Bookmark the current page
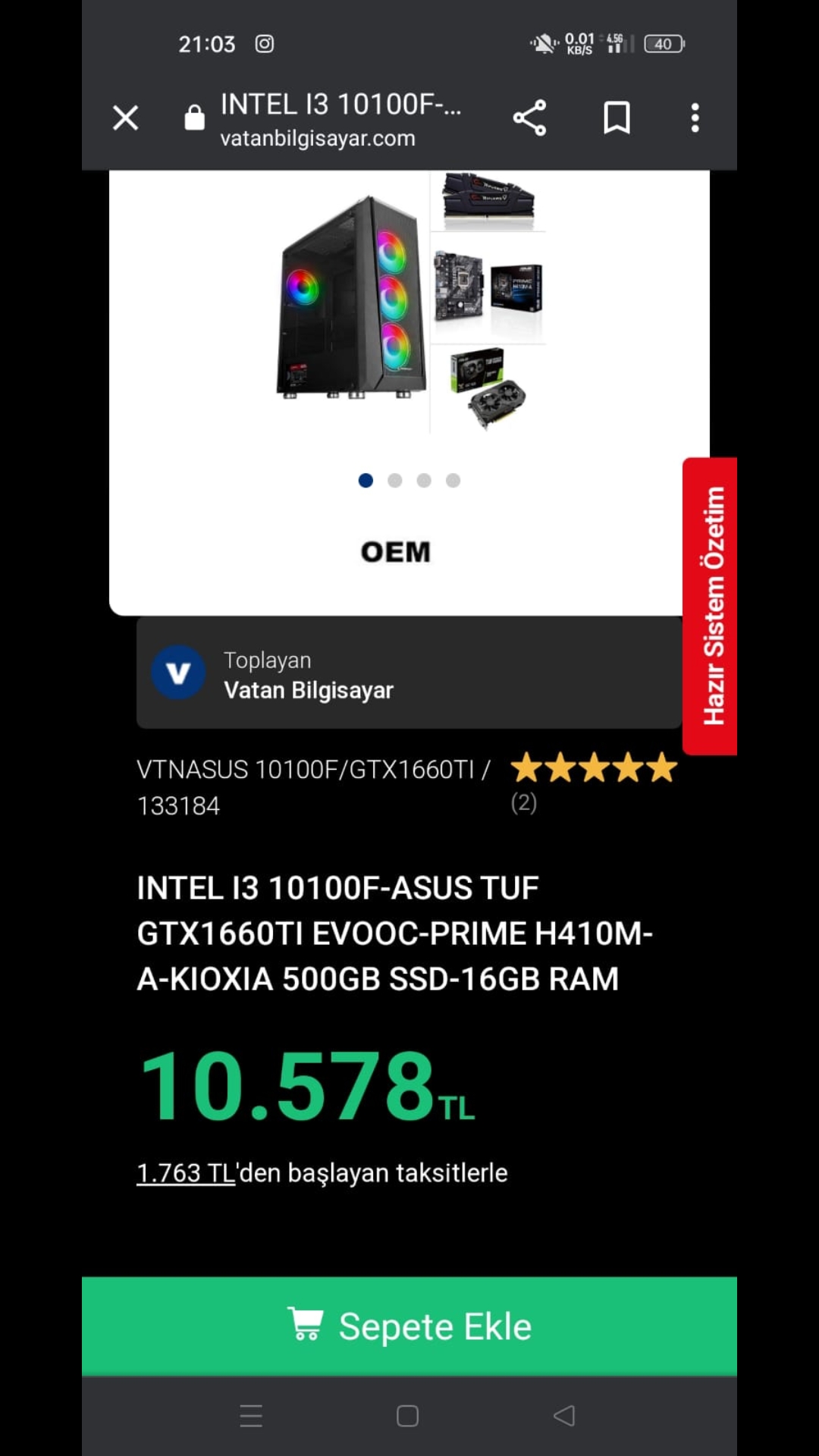819x1456 pixels. (x=617, y=118)
